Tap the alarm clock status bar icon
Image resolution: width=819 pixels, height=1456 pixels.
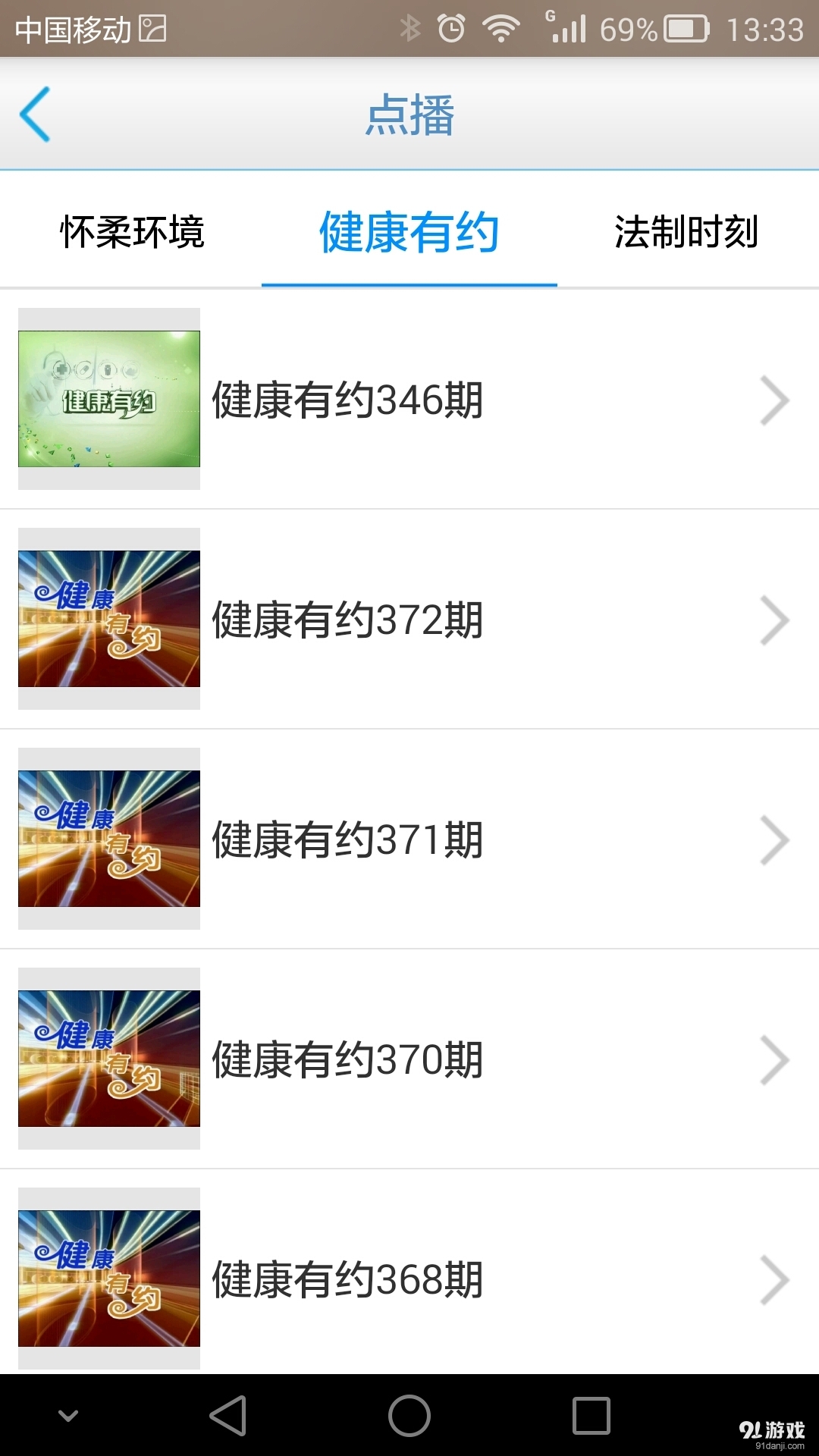tap(453, 29)
